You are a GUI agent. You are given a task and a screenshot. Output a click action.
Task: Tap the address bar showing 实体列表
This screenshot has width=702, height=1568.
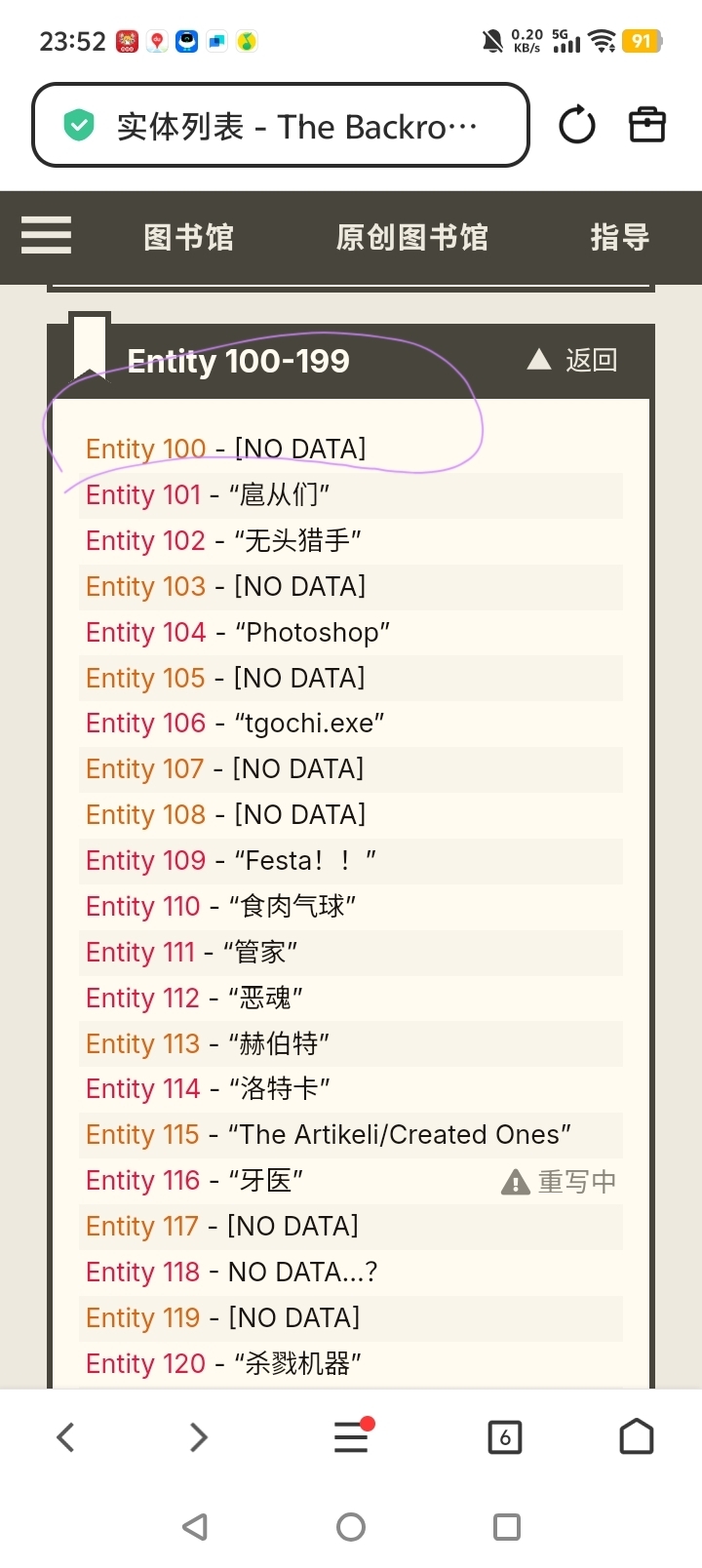coord(281,126)
